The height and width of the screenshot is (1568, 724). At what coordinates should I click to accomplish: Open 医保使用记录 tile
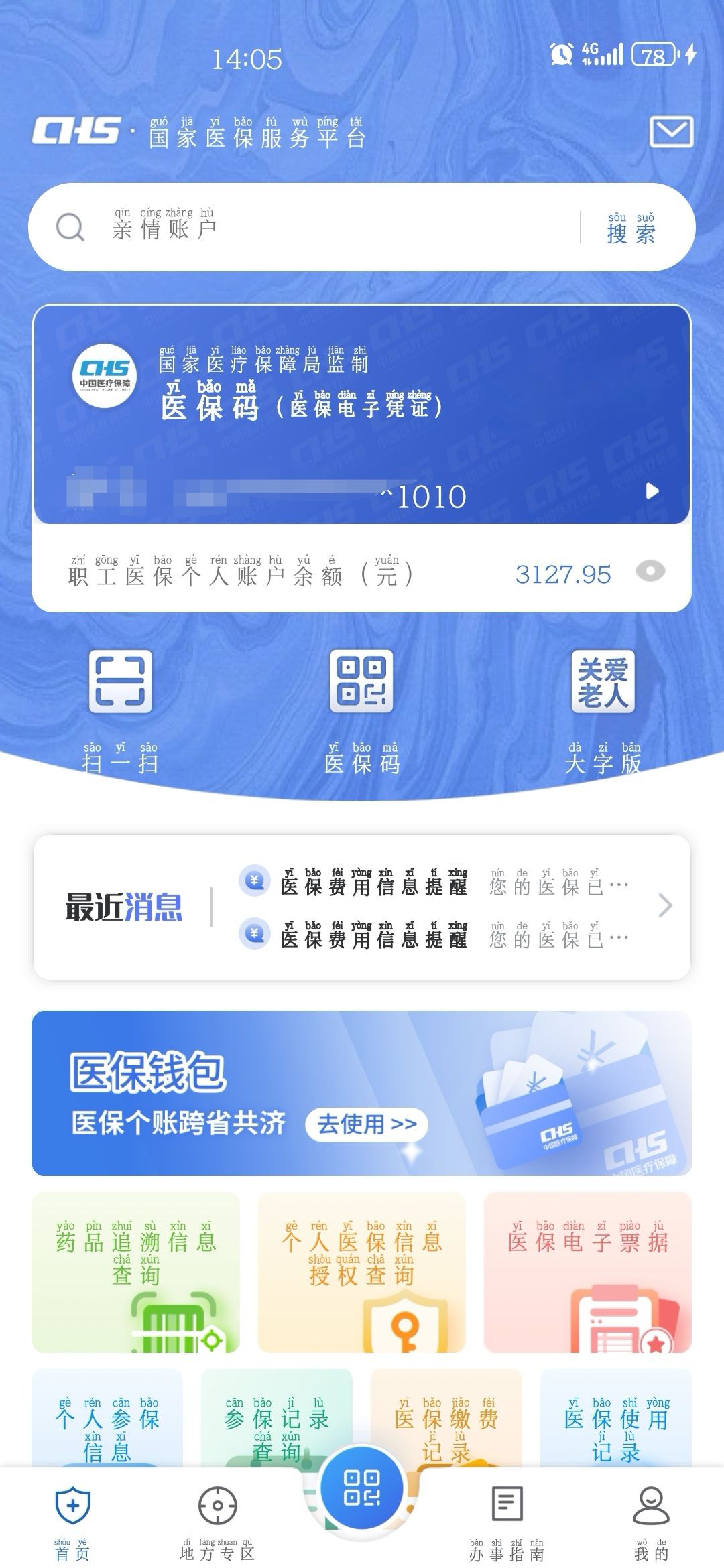pyautogui.click(x=616, y=1421)
